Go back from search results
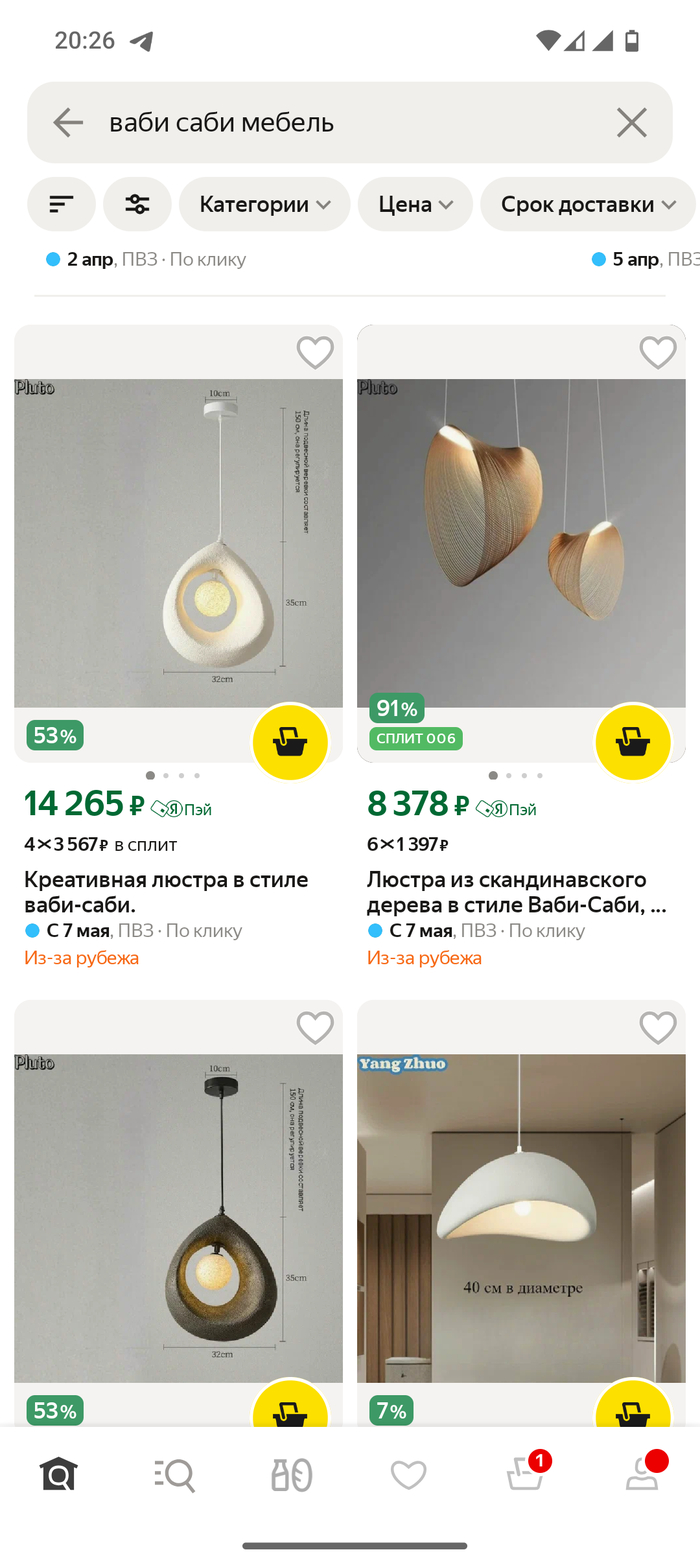Screen dimensions: 700x1563 [68, 123]
